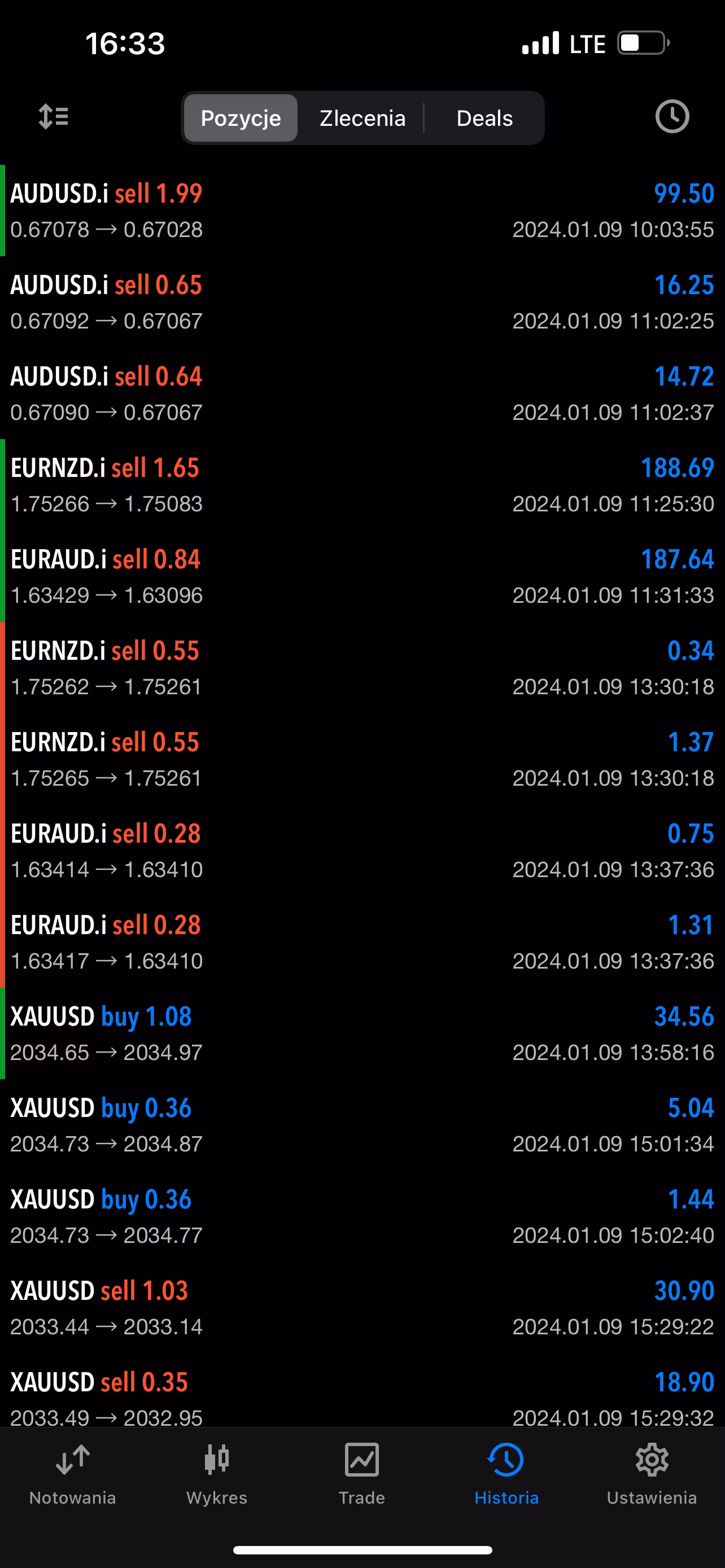This screenshot has width=725, height=1568.
Task: Expand the EURAUD.i position with profit 1.31
Action: click(x=362, y=942)
